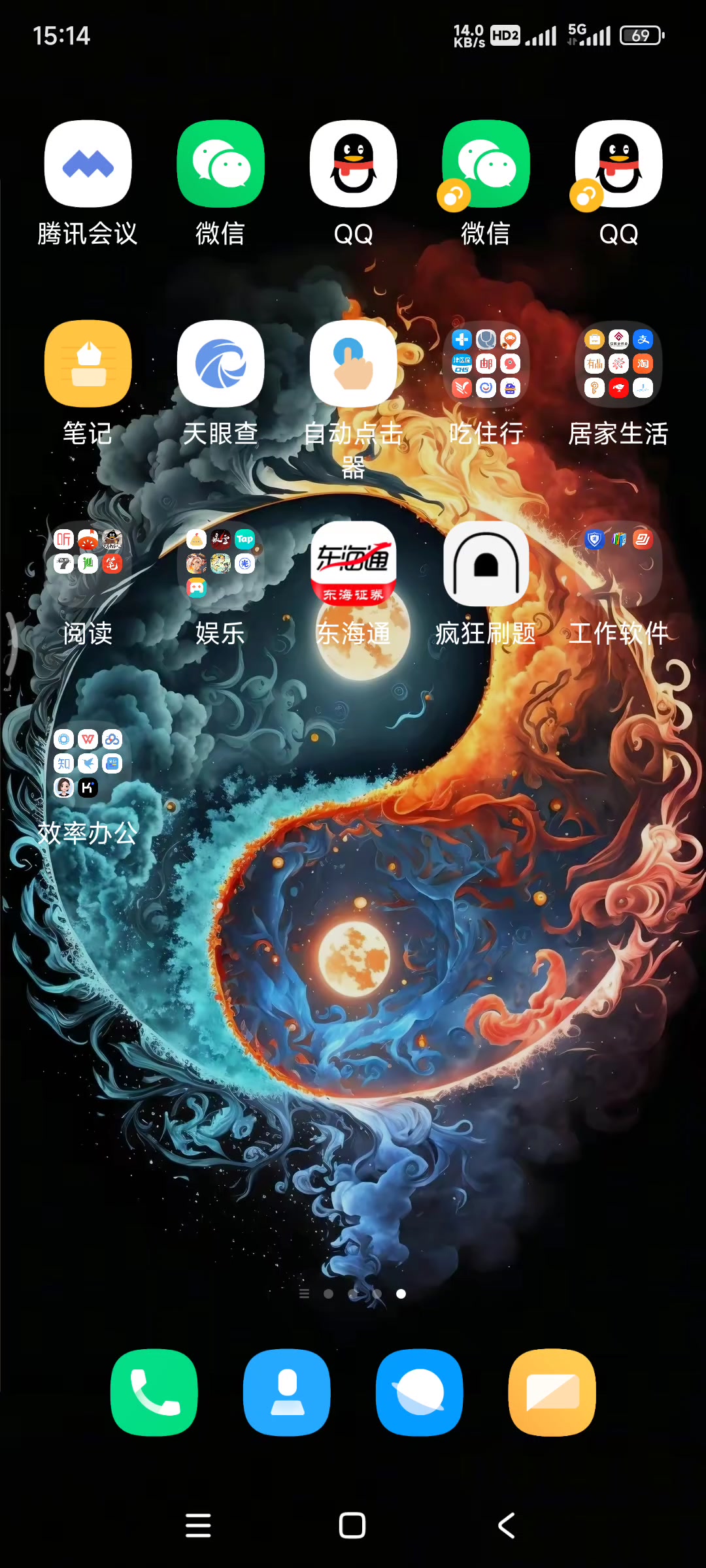Launch QQ without the clone badge
The height and width of the screenshot is (1568, 706).
click(353, 164)
